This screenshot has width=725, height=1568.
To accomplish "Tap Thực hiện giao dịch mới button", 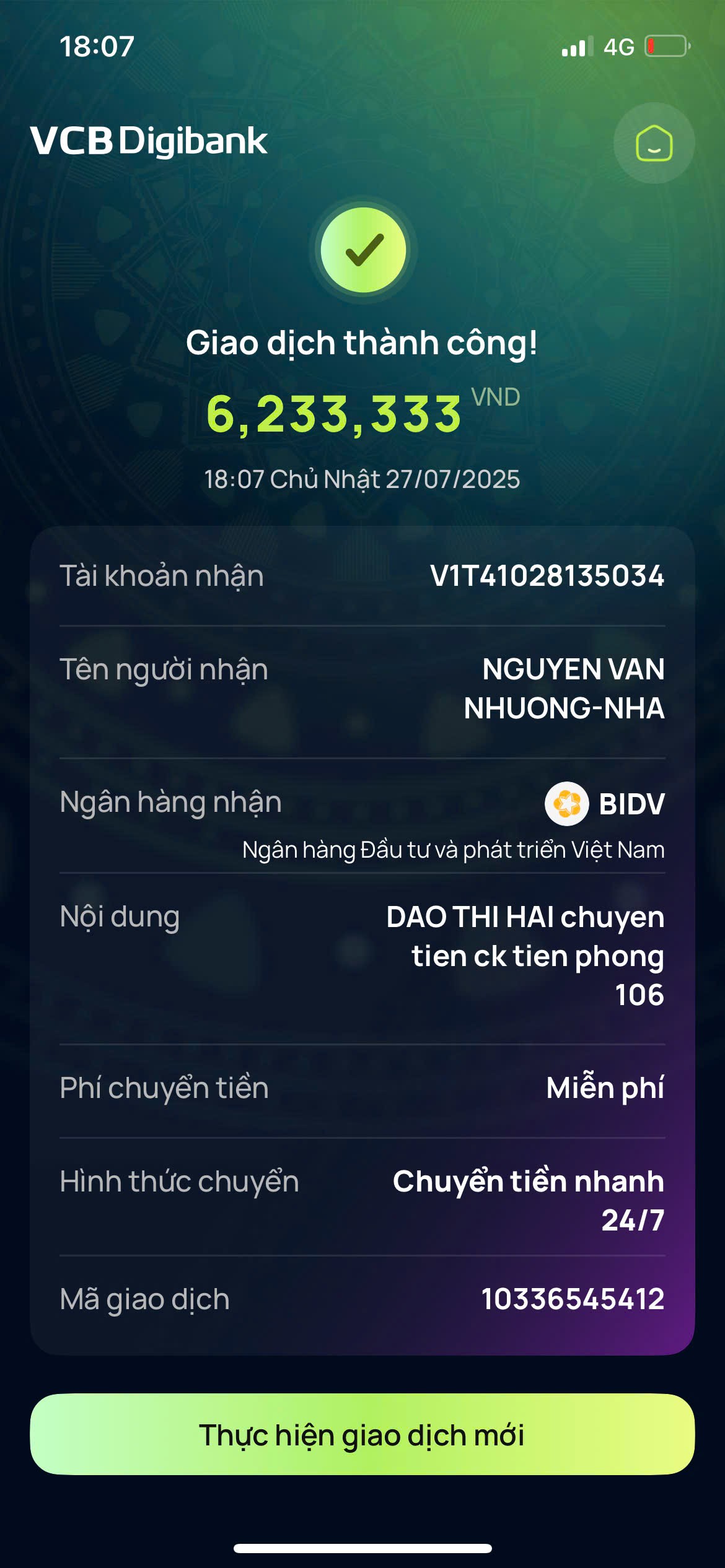I will tap(362, 1434).
